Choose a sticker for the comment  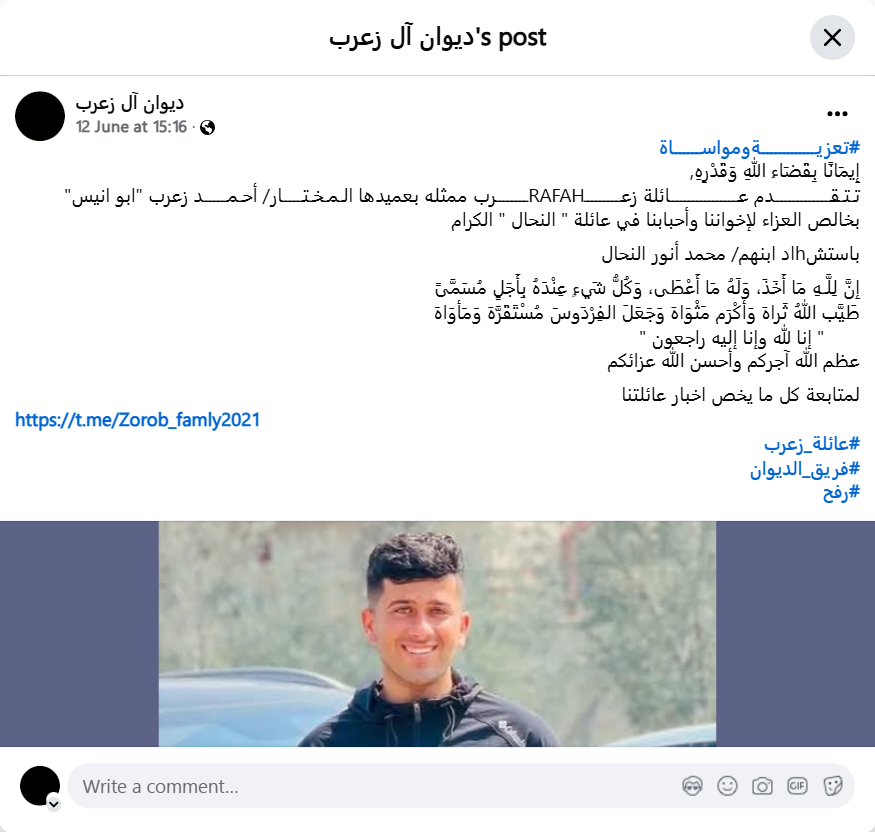832,786
